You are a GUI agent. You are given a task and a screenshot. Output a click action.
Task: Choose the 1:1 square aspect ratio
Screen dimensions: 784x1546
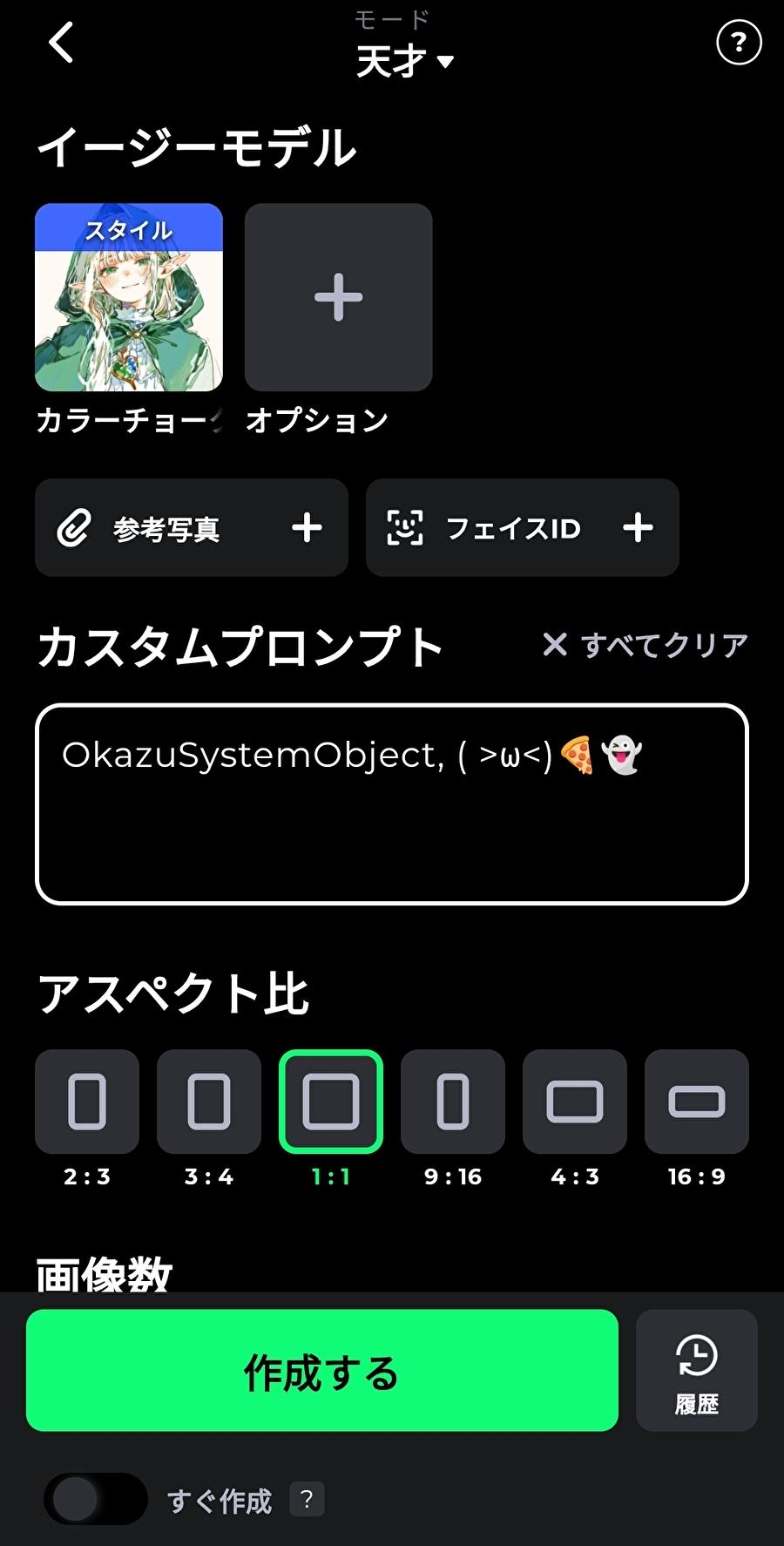click(x=331, y=1102)
